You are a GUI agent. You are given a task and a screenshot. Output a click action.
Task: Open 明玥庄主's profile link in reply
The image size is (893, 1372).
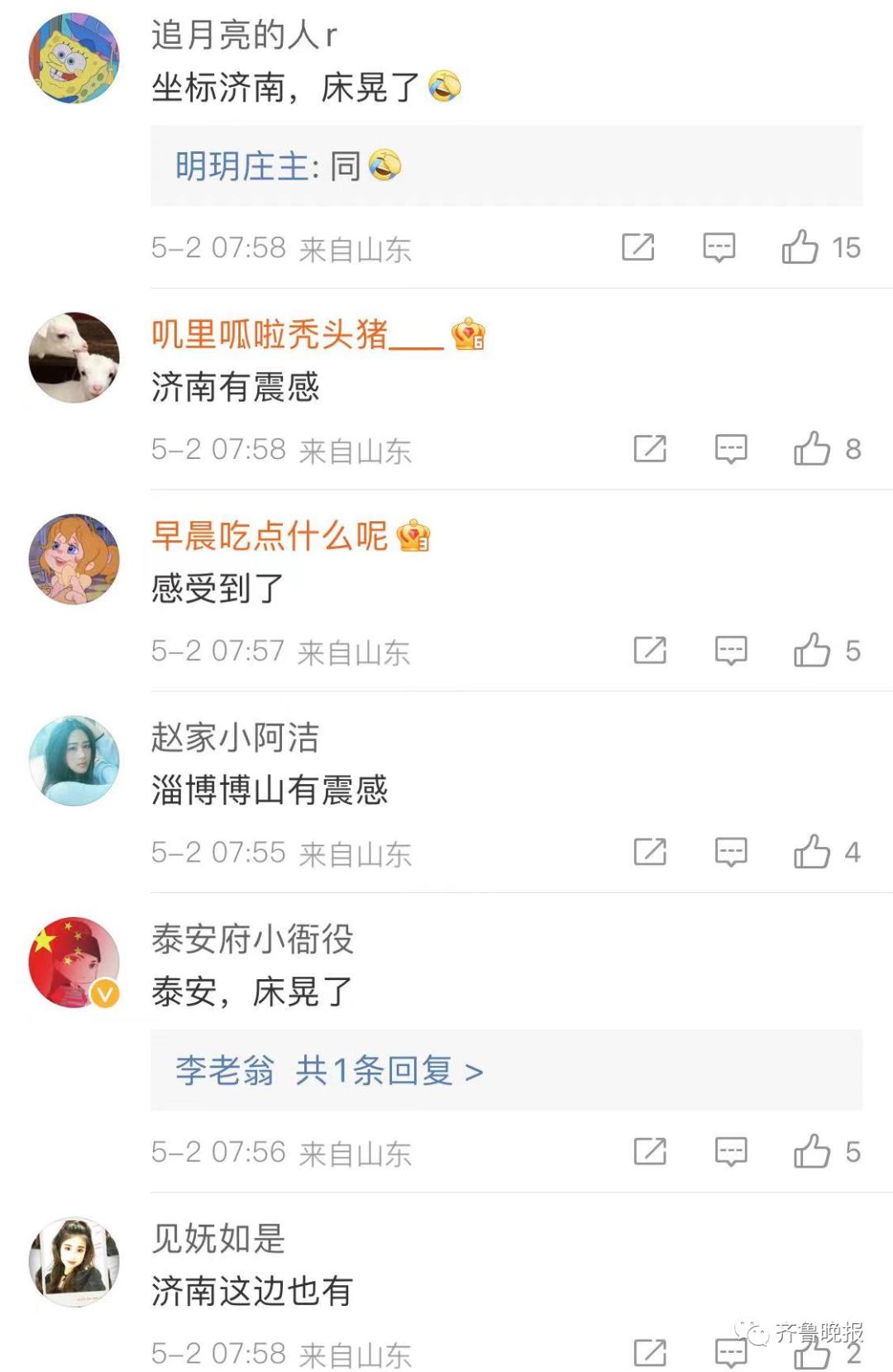pos(242,166)
